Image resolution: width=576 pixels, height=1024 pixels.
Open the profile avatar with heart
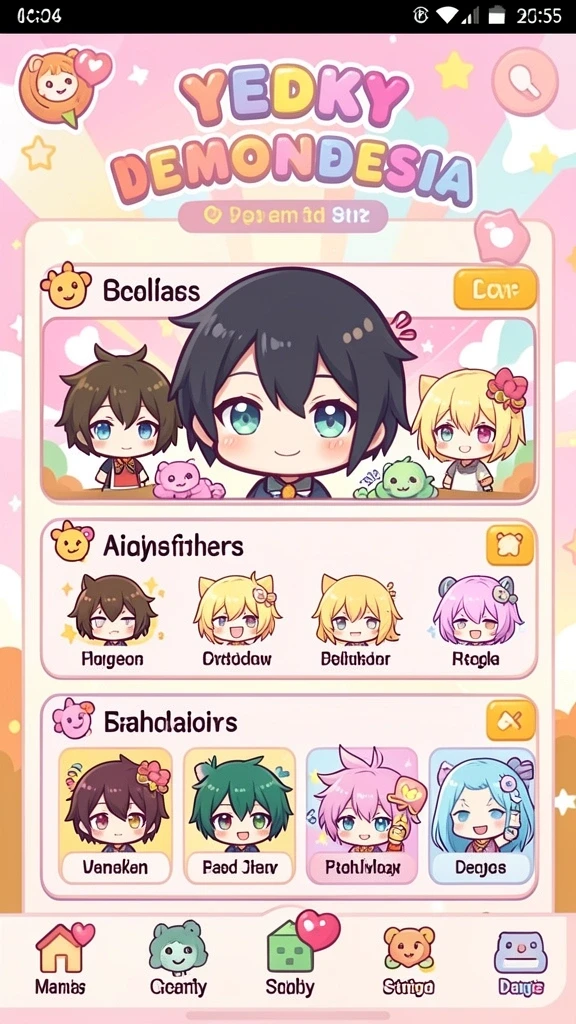point(62,85)
